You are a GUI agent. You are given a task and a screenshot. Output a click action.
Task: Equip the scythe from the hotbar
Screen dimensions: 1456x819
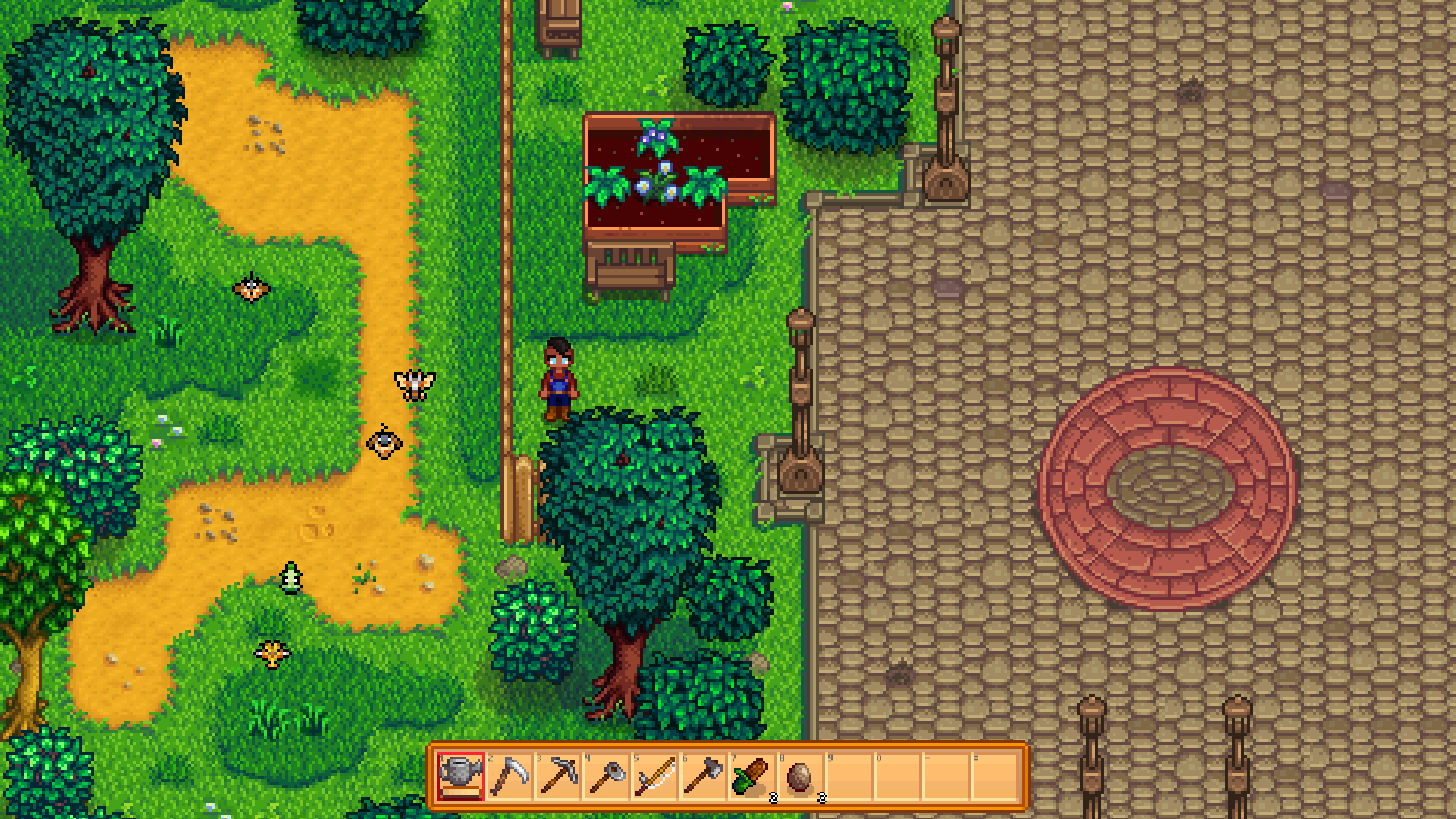(x=509, y=776)
